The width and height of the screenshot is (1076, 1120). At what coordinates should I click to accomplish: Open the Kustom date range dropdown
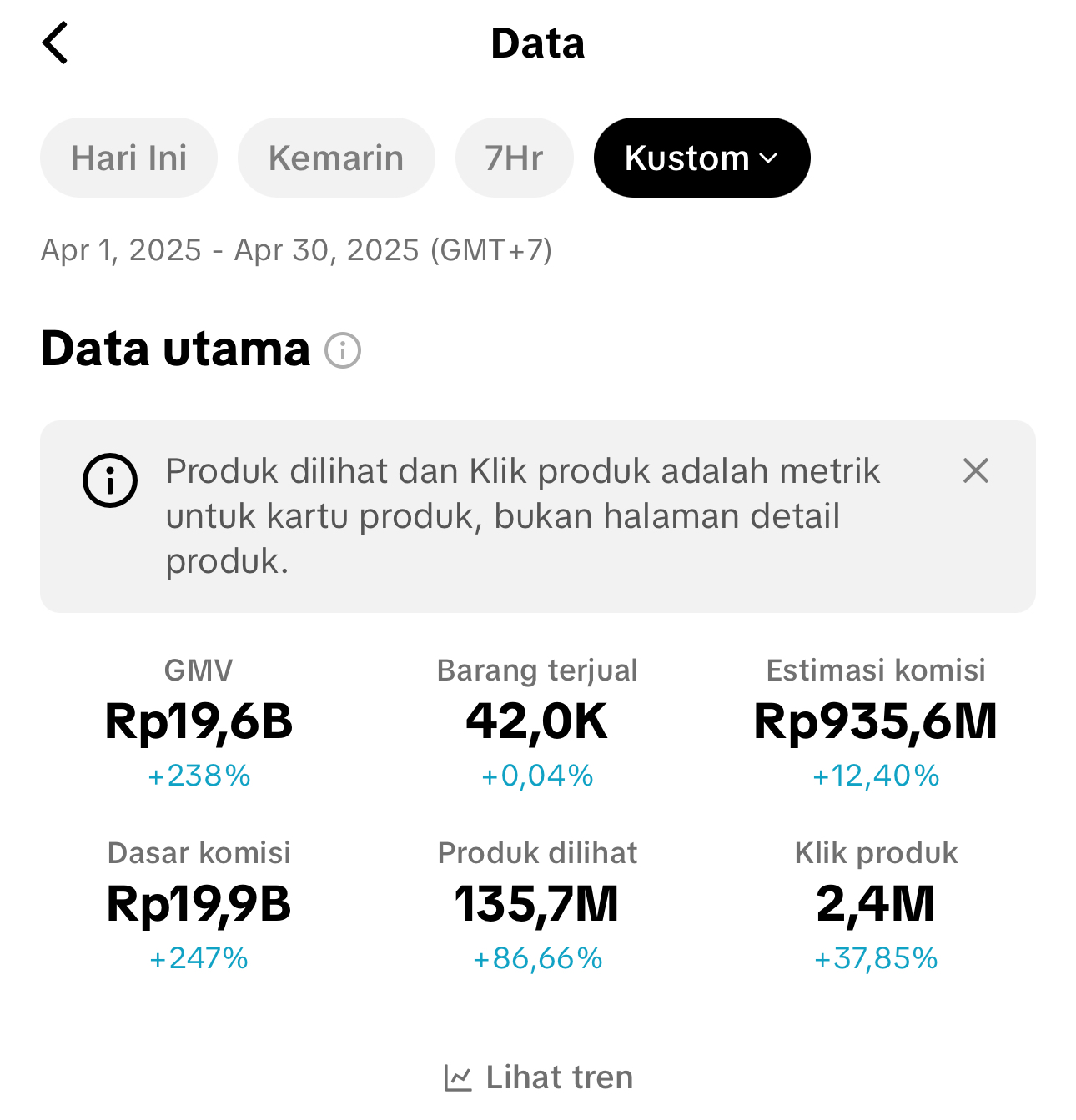[x=701, y=158]
